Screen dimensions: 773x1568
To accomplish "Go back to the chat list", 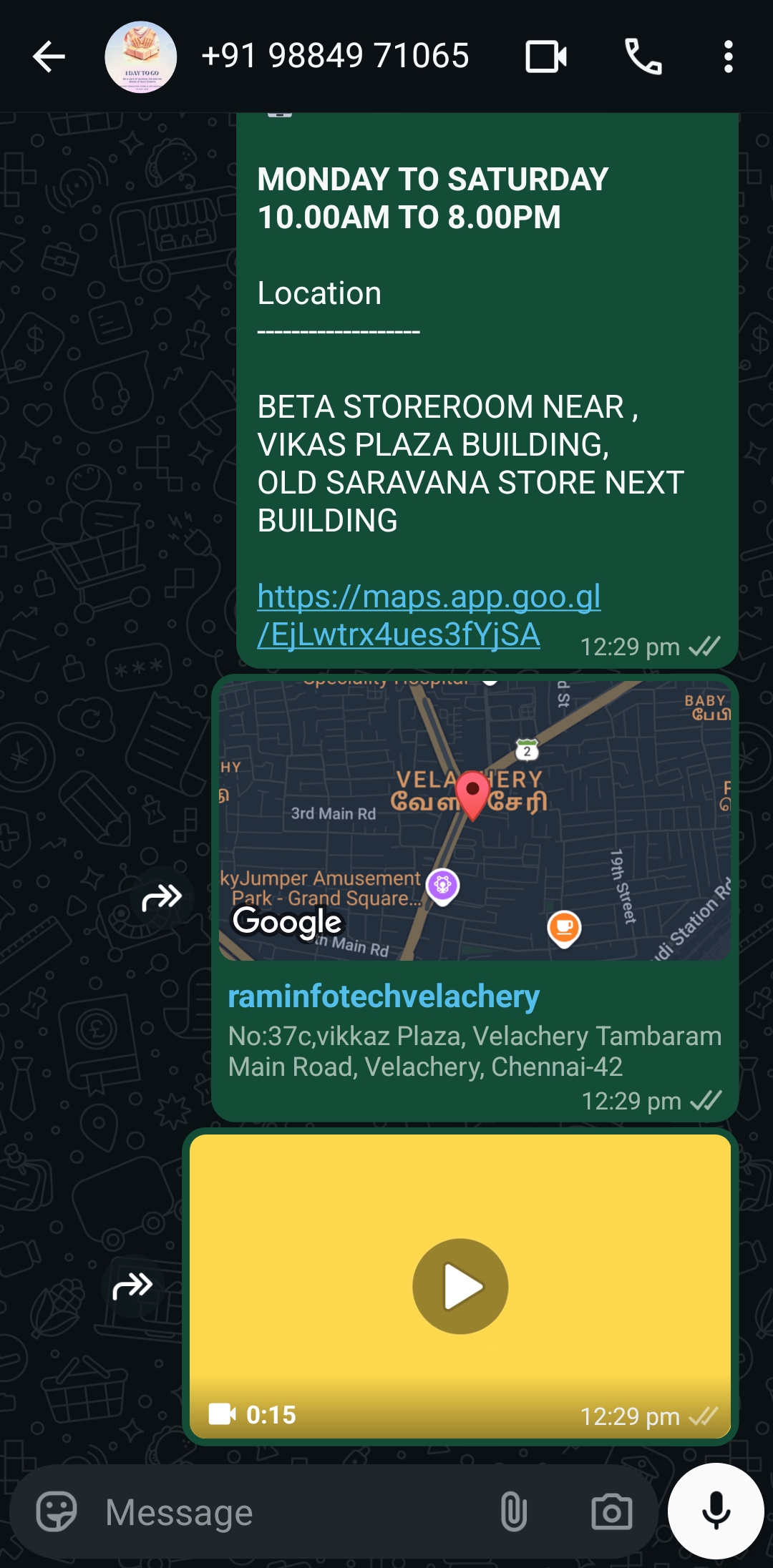I will pos(49,57).
